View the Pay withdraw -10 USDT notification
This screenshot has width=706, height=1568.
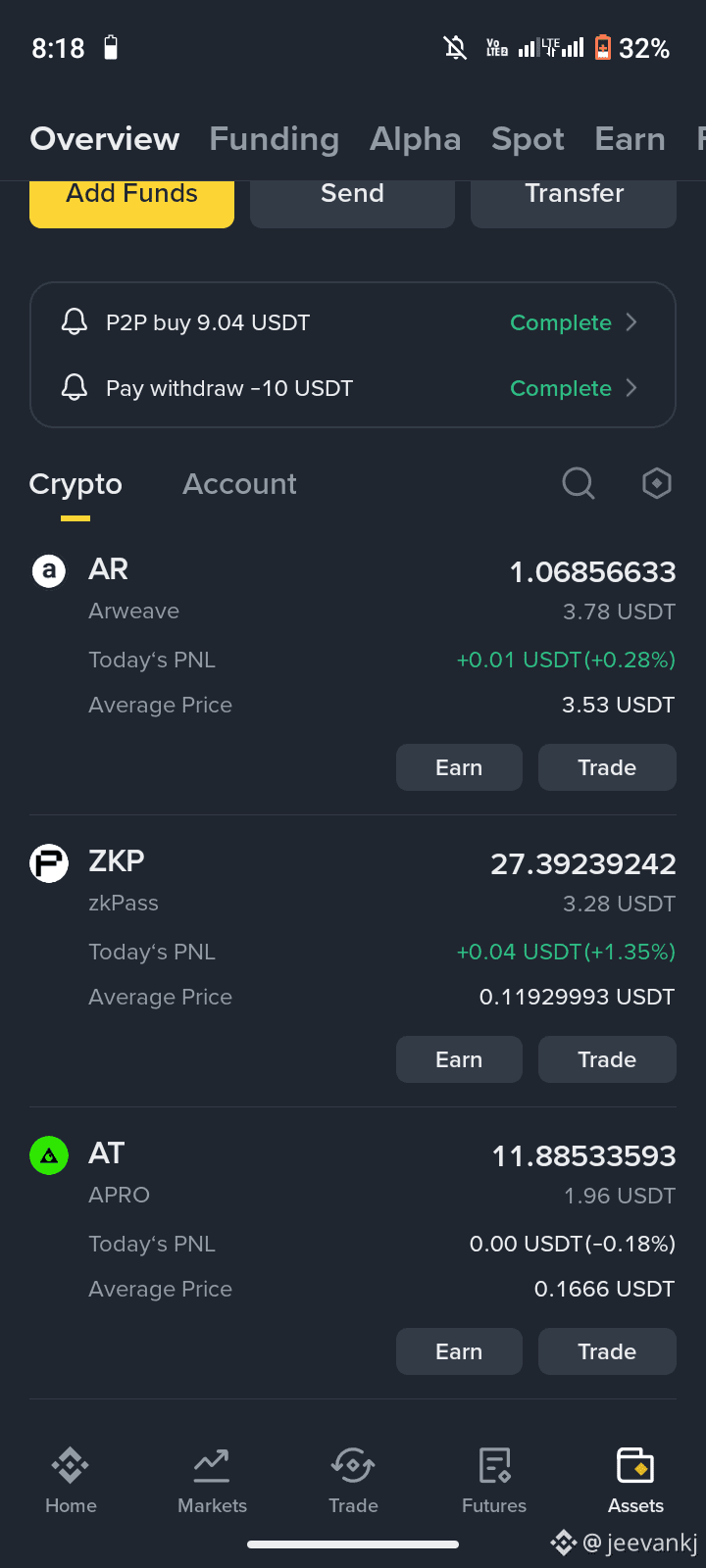pyautogui.click(x=352, y=388)
